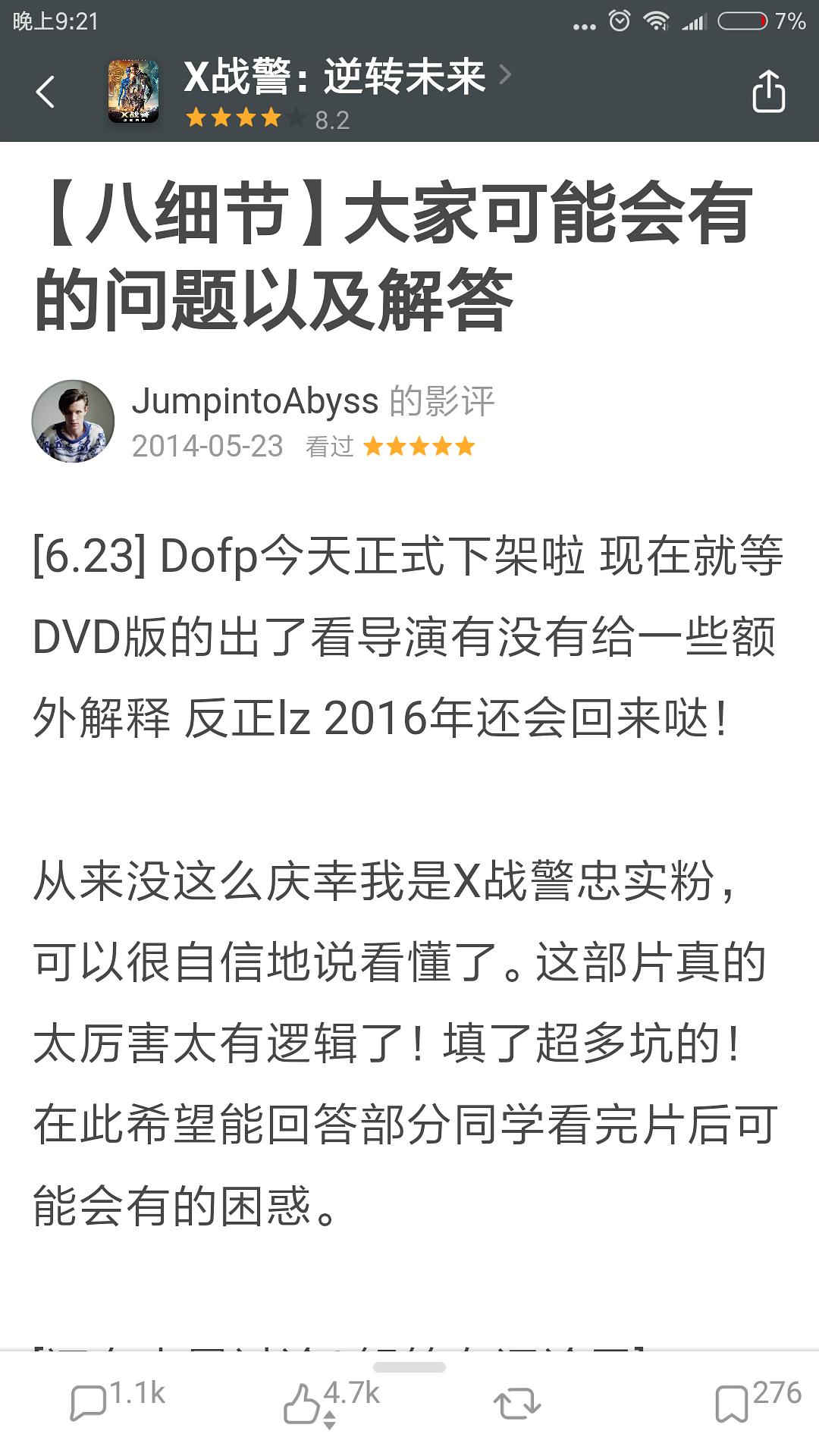Screen dimensions: 819x1456
Task: Tap the movie poster thumbnail
Action: [133, 92]
